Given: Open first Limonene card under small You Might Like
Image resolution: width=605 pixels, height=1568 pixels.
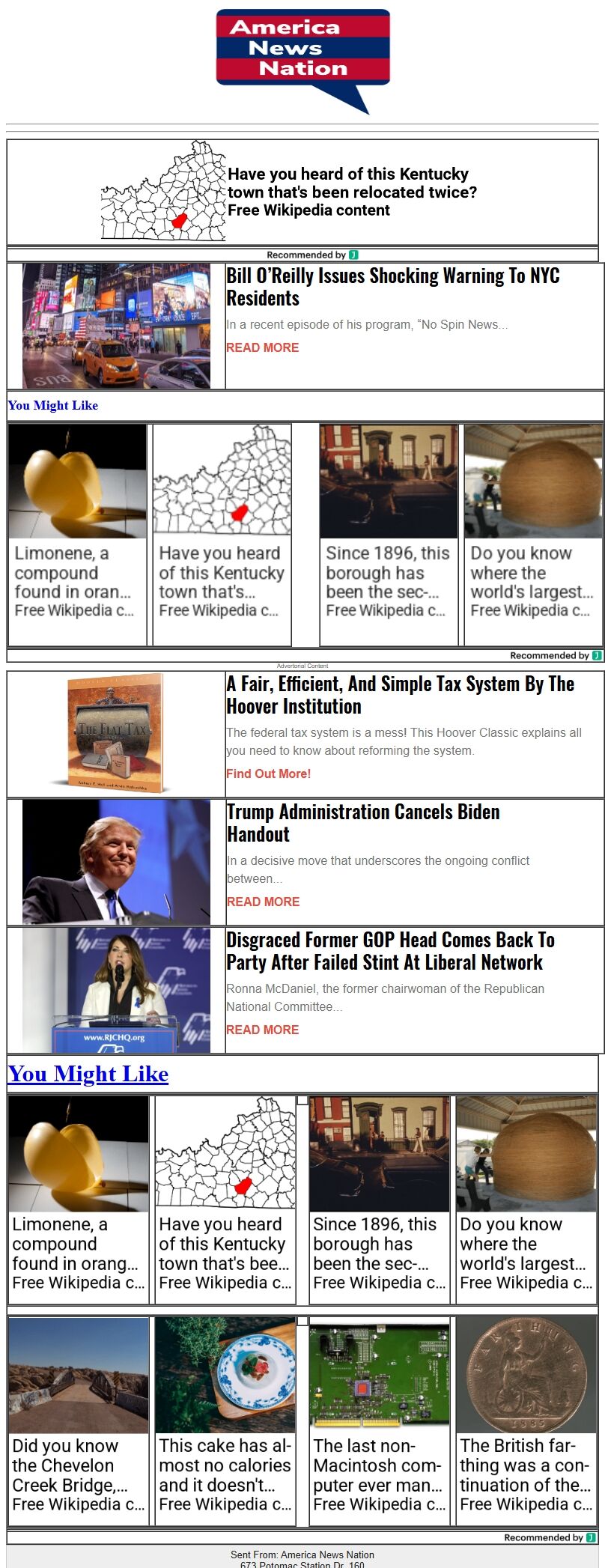Looking at the screenshot, I should point(77,535).
